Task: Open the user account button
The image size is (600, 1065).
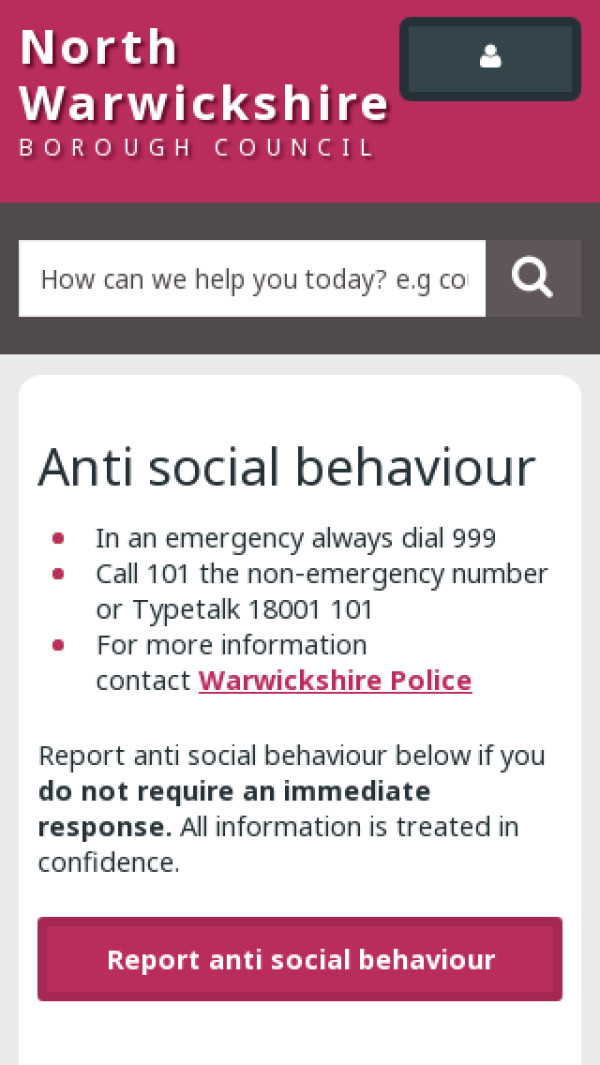Action: (490, 58)
